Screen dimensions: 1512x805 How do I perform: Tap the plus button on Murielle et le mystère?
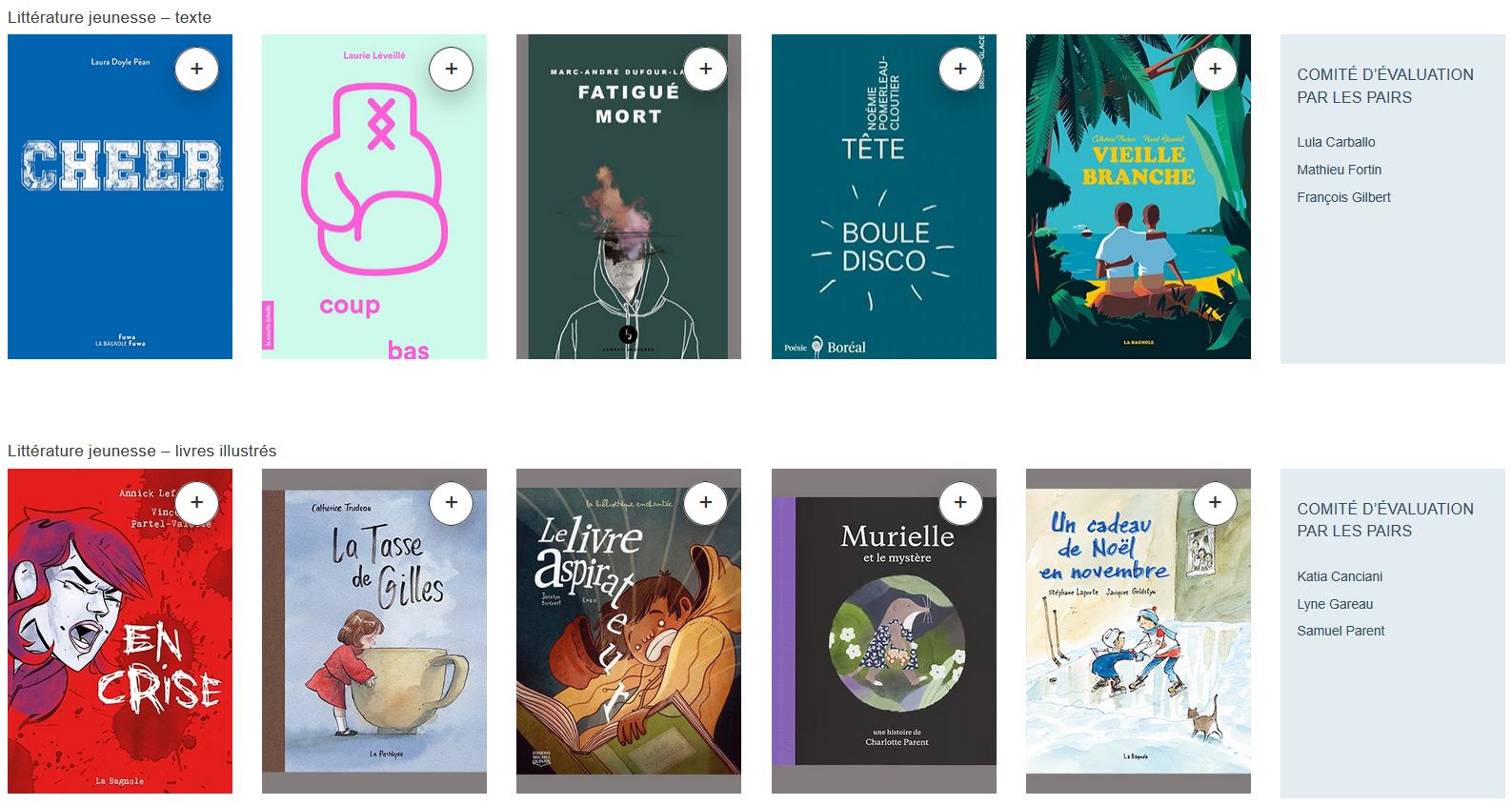coord(960,503)
